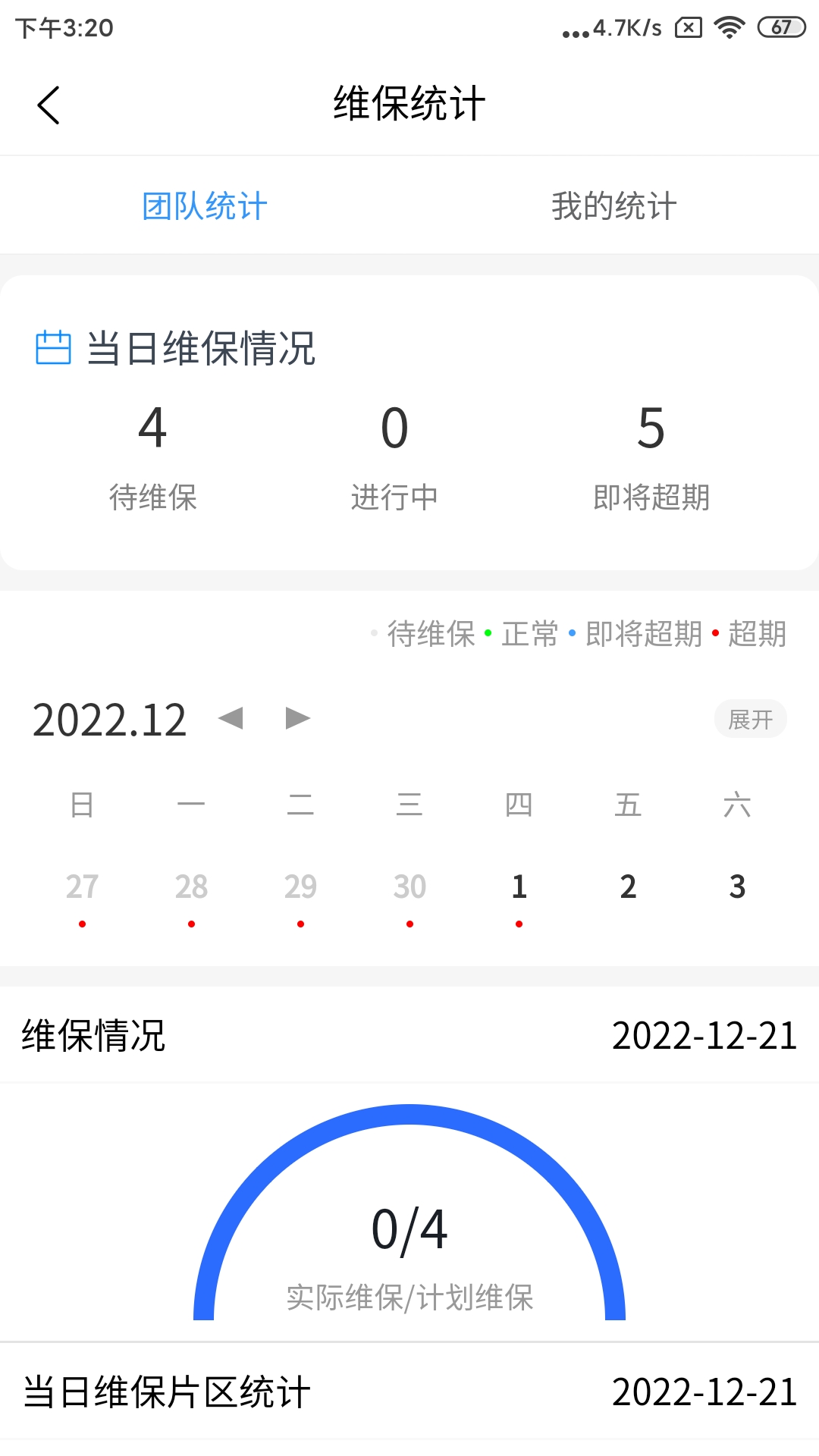
Task: Expand the calendar with 展开
Action: pyautogui.click(x=750, y=719)
